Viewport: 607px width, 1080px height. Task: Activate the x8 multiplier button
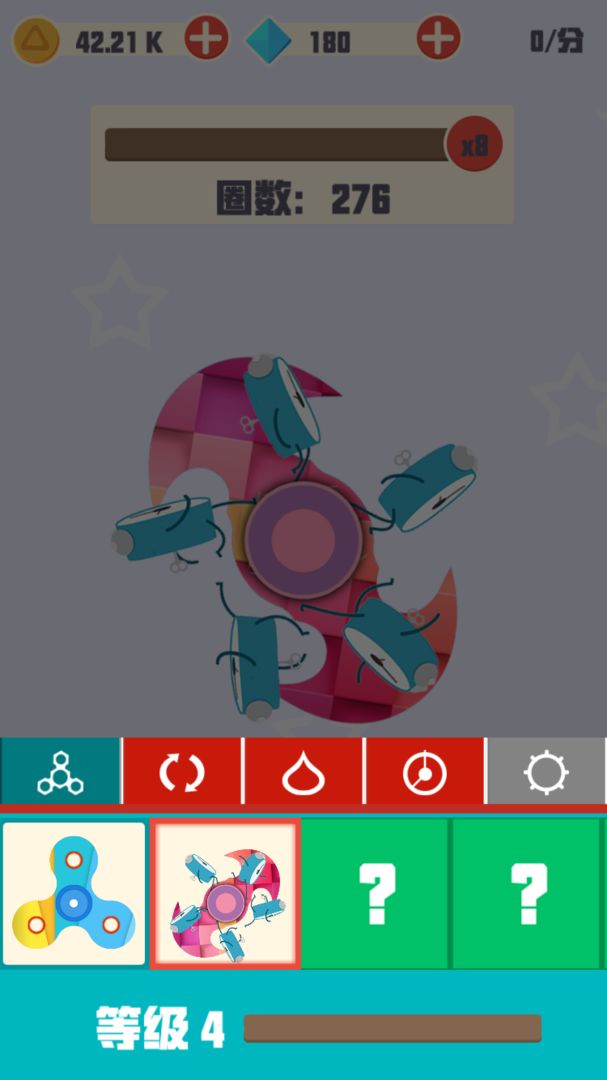474,145
